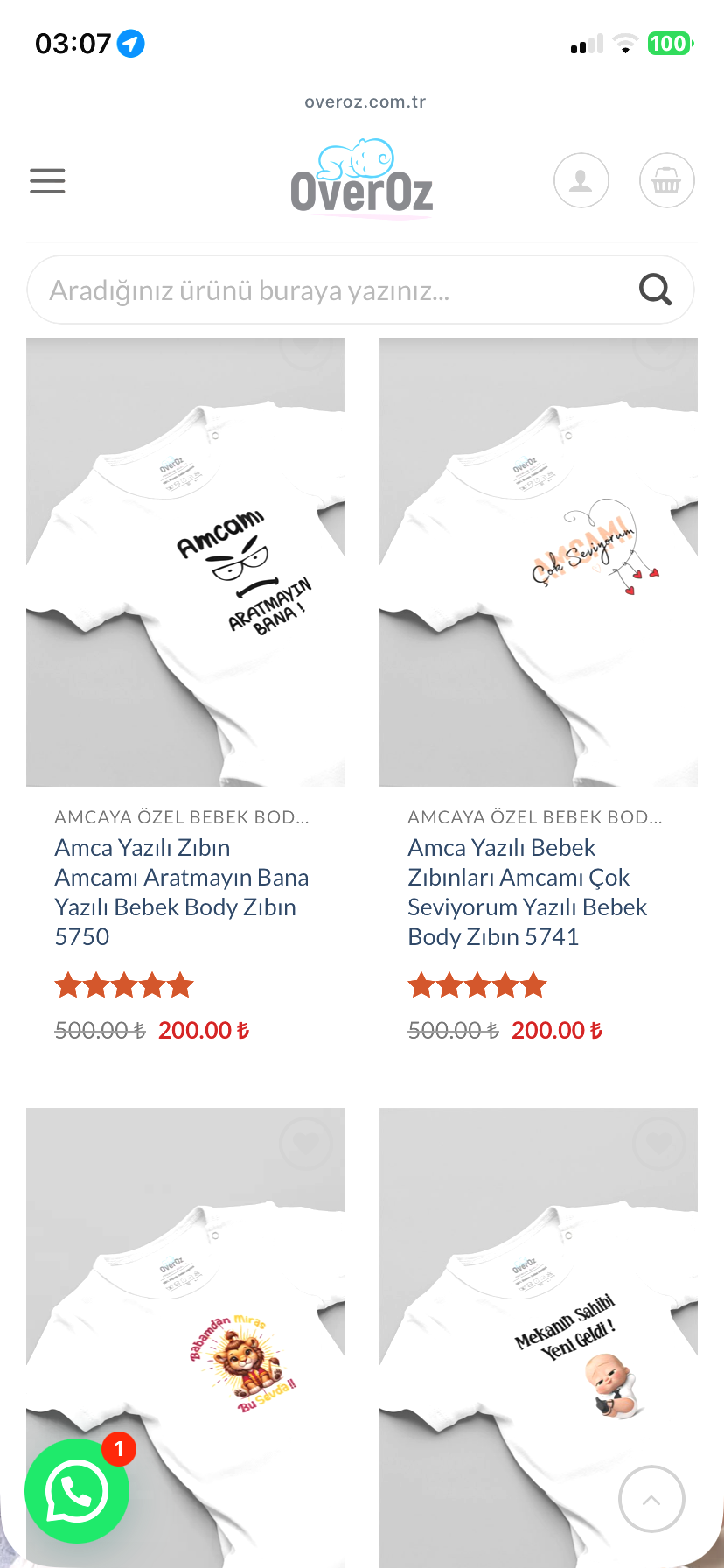Open the hamburger menu
The height and width of the screenshot is (1568, 724).
[x=47, y=181]
